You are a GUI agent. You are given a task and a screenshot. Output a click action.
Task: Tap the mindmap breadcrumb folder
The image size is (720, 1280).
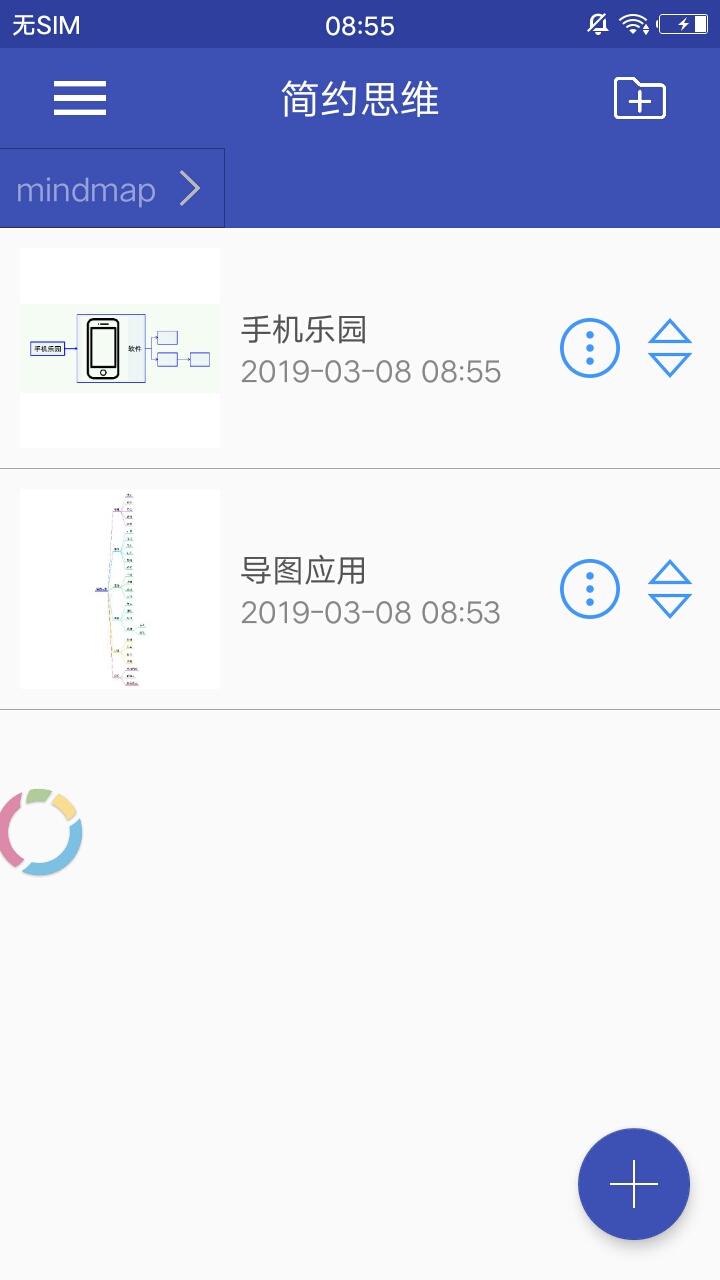(112, 188)
